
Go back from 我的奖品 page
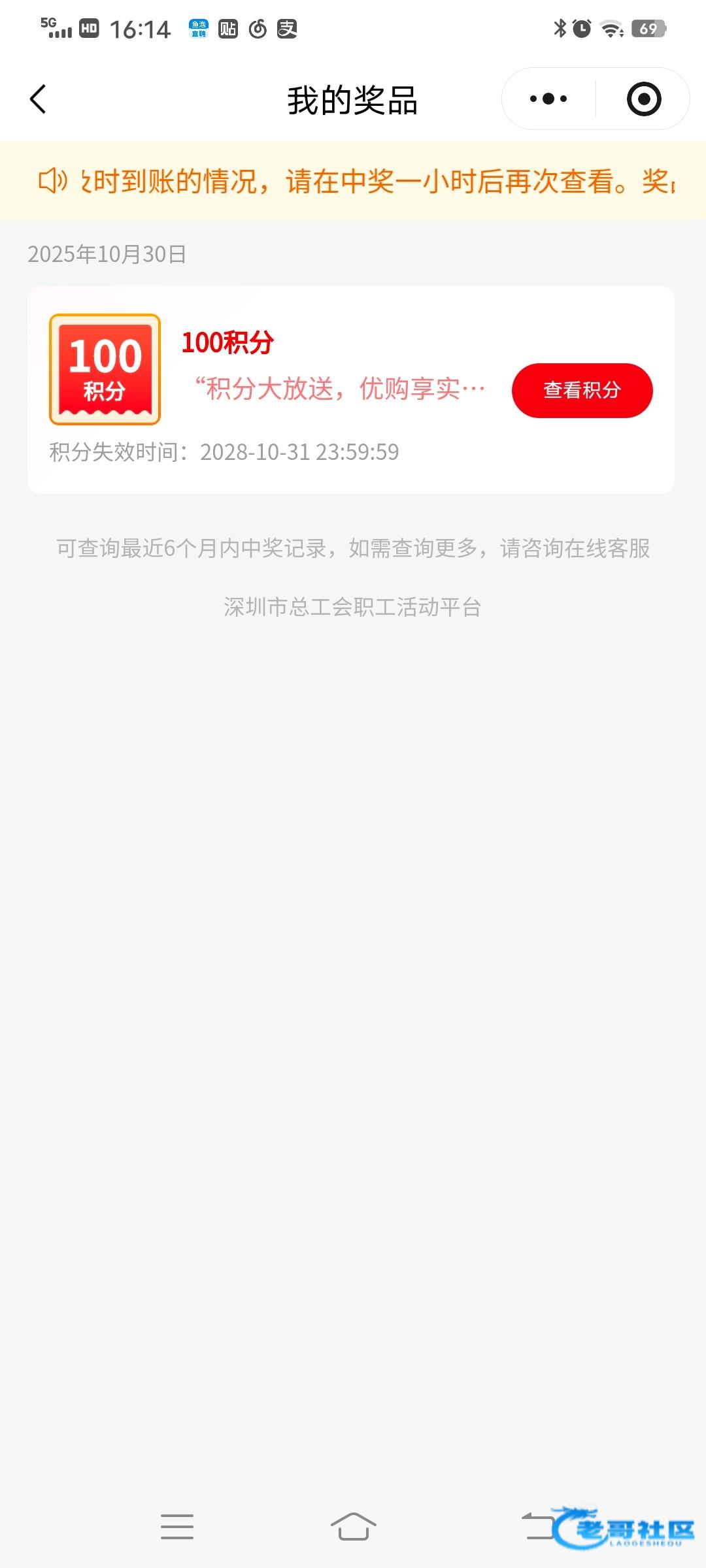(x=39, y=99)
